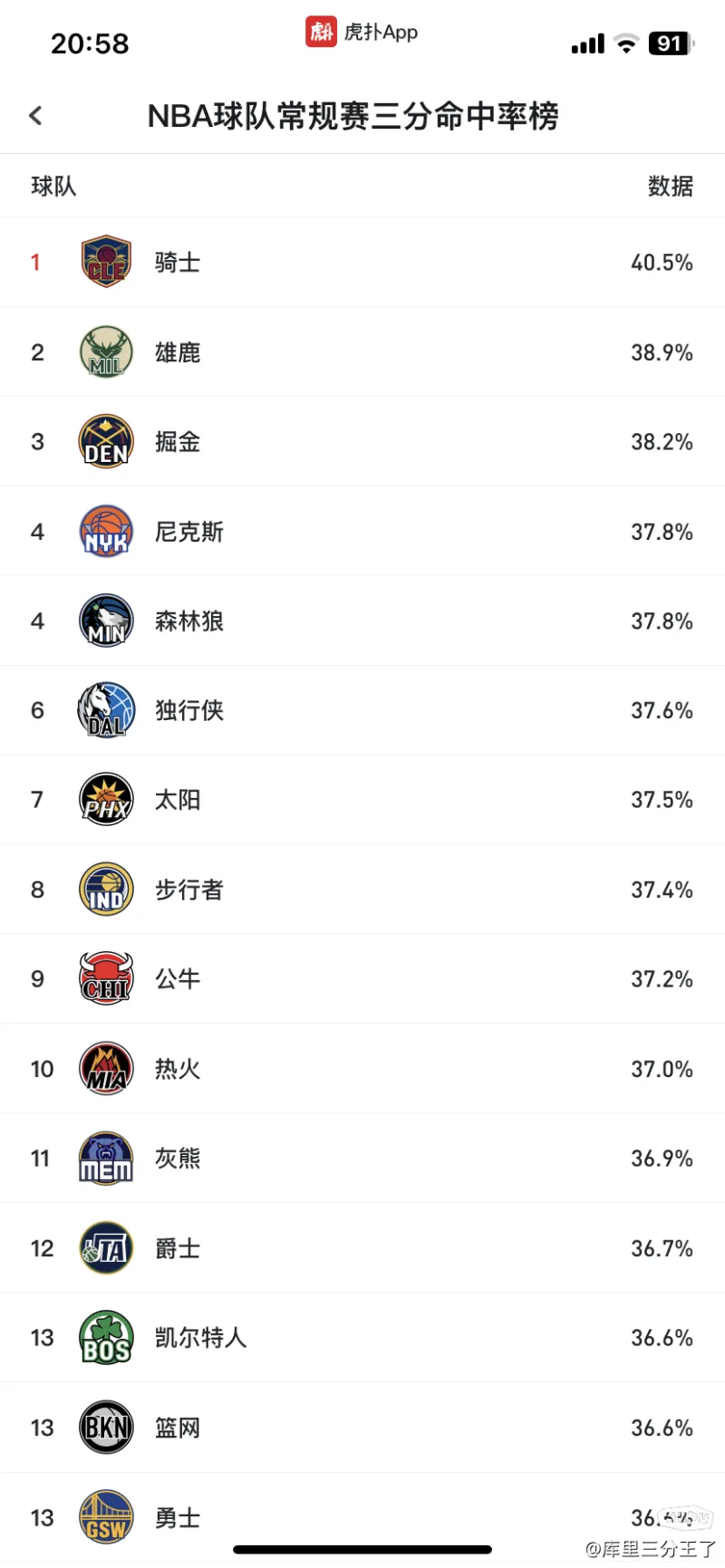Image resolution: width=725 pixels, height=1568 pixels.
Task: Select the Heat MIA logo
Action: [106, 1068]
